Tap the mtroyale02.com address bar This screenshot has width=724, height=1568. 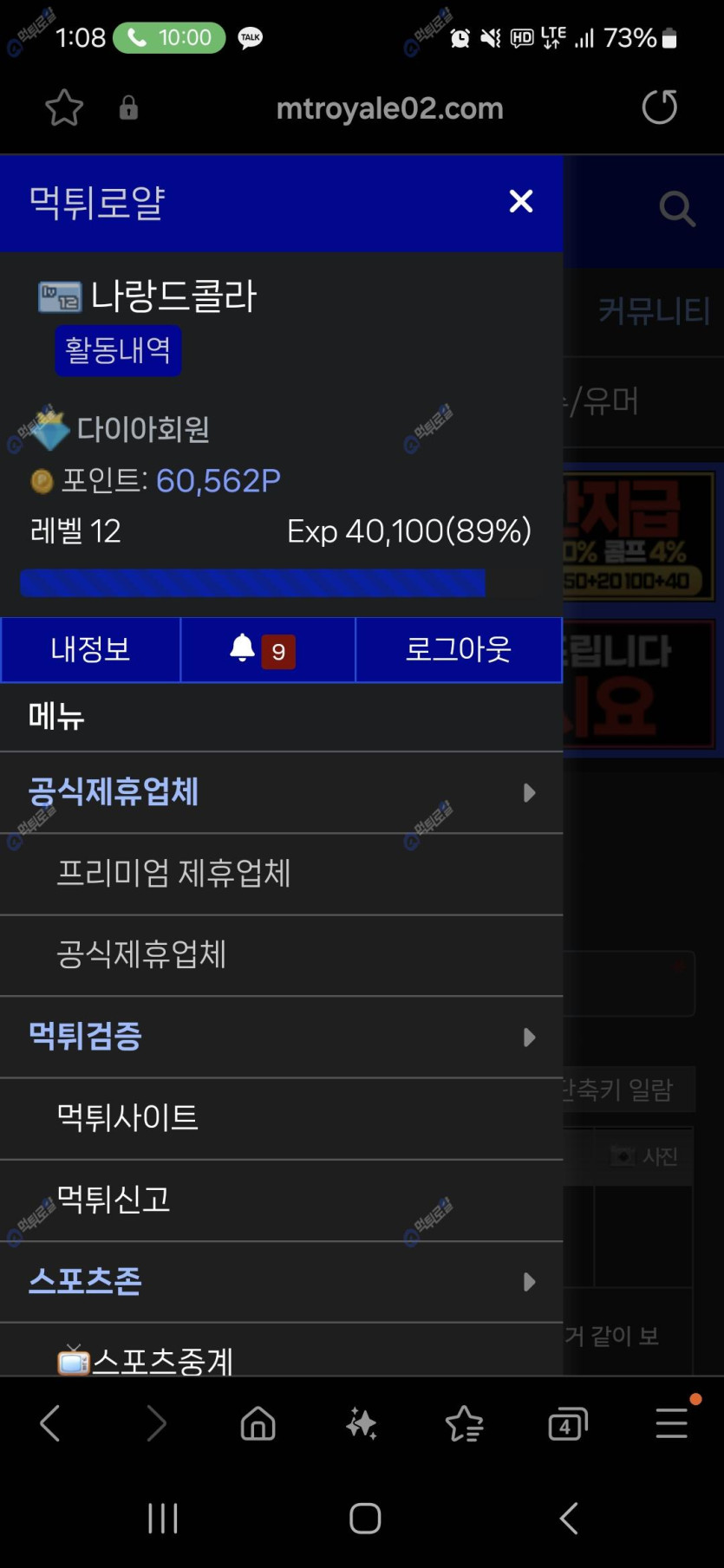click(389, 108)
